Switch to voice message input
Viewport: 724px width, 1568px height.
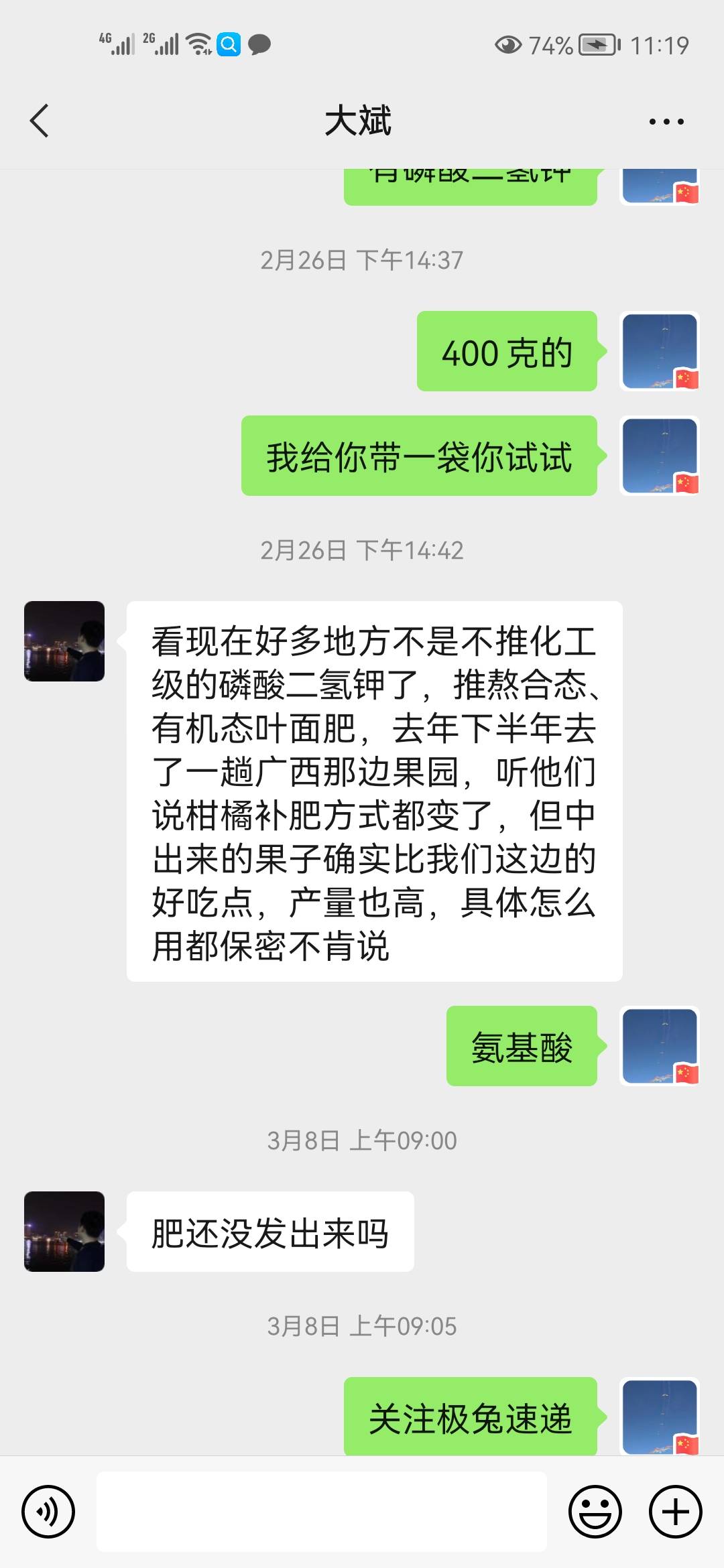[x=48, y=1512]
